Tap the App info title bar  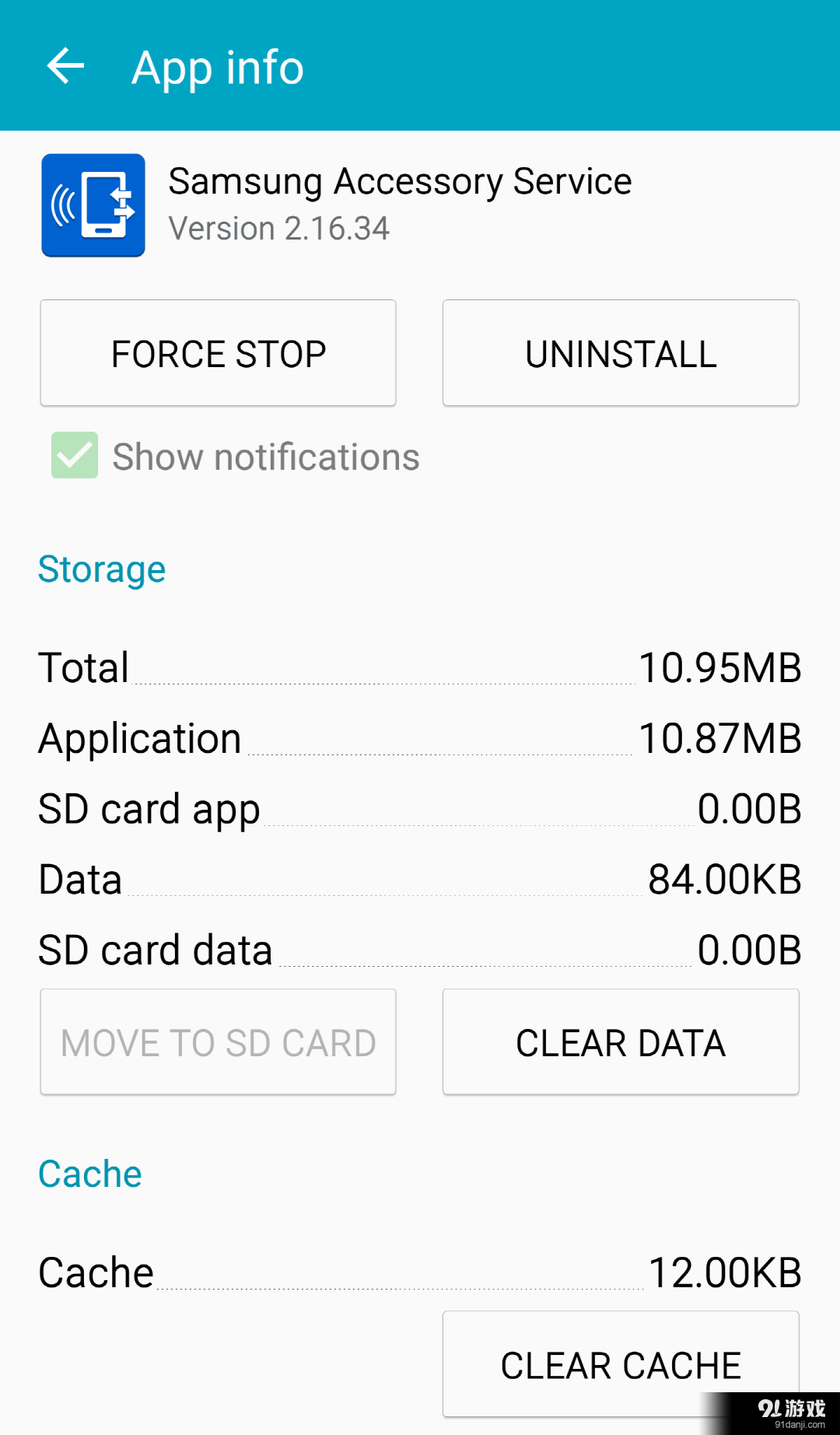coord(217,67)
